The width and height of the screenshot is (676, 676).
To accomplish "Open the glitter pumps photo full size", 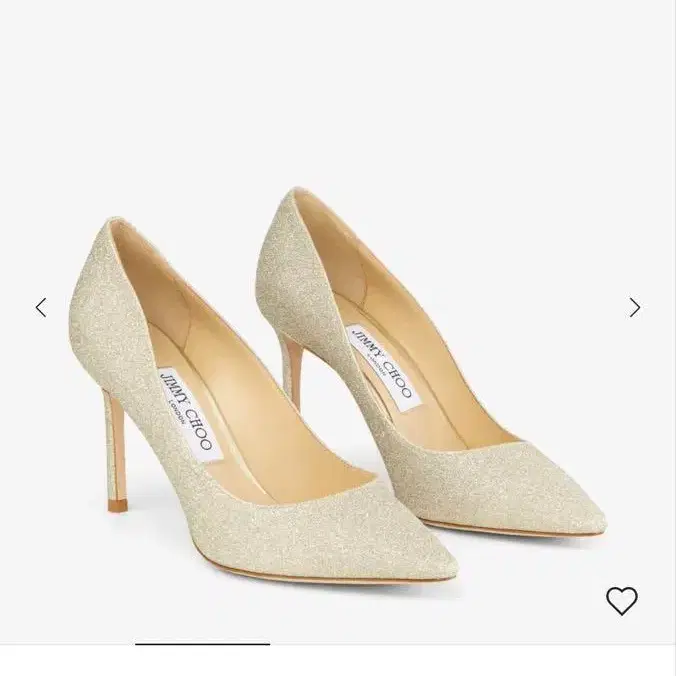I will point(340,380).
